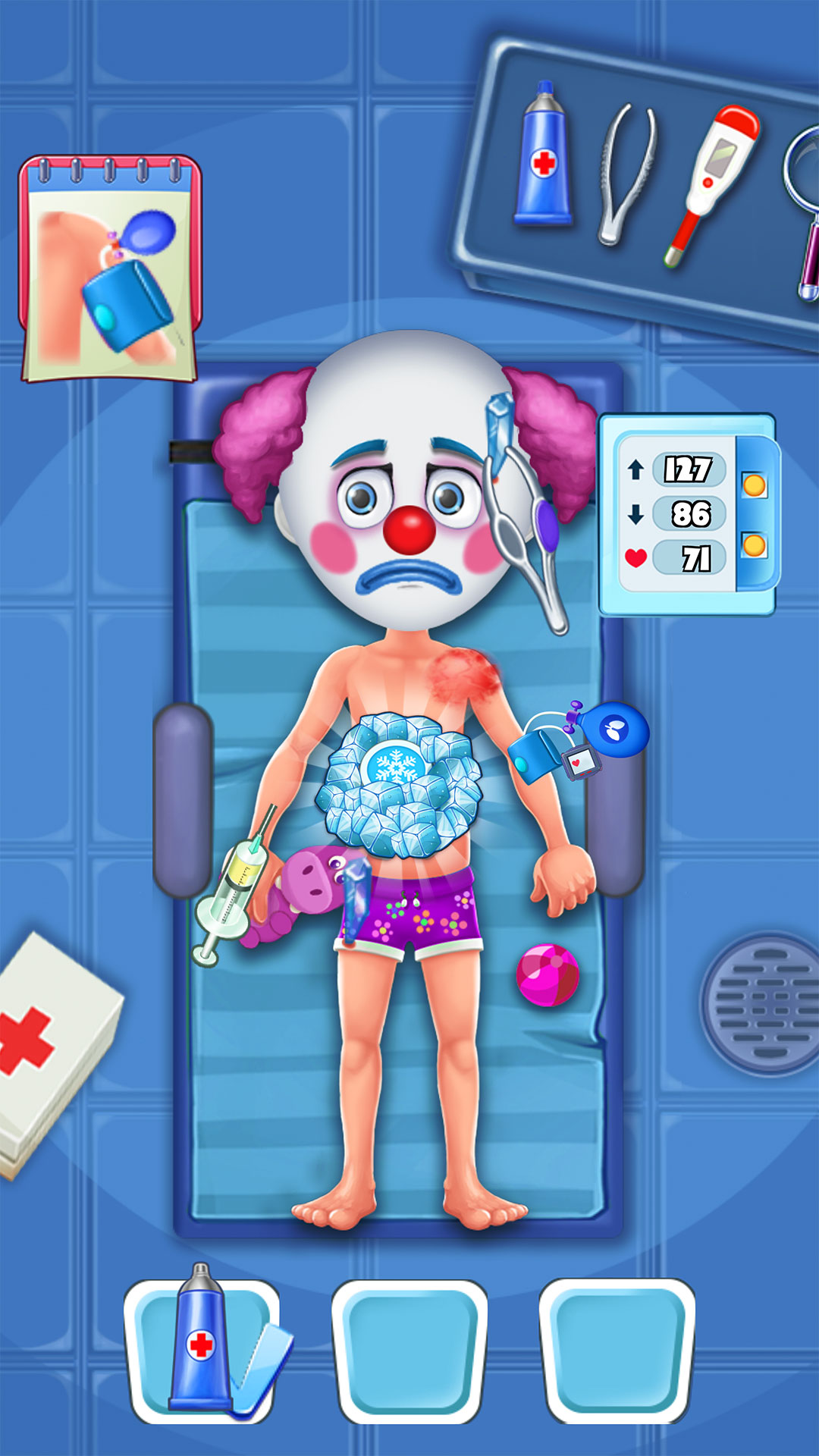
Task: Select the empty middle bottom slot
Action: pos(409,1351)
